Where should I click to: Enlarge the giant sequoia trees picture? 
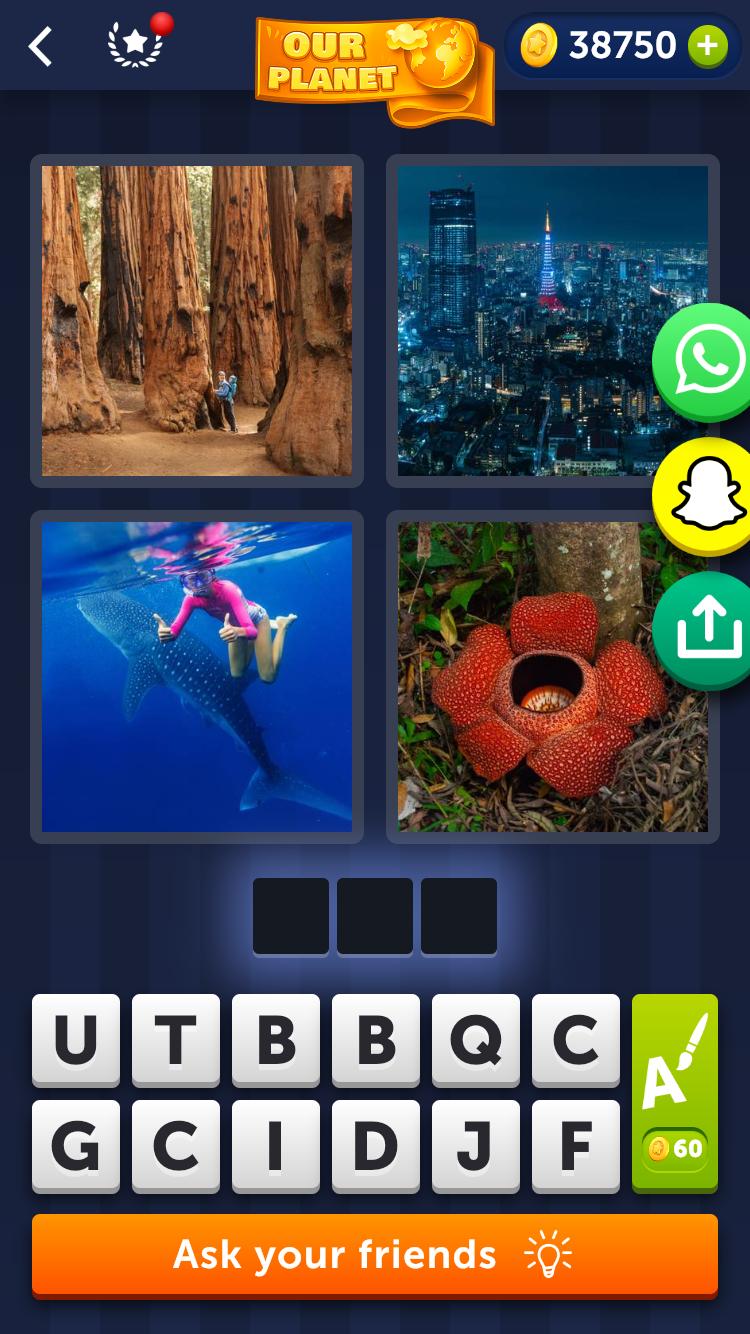(197, 320)
